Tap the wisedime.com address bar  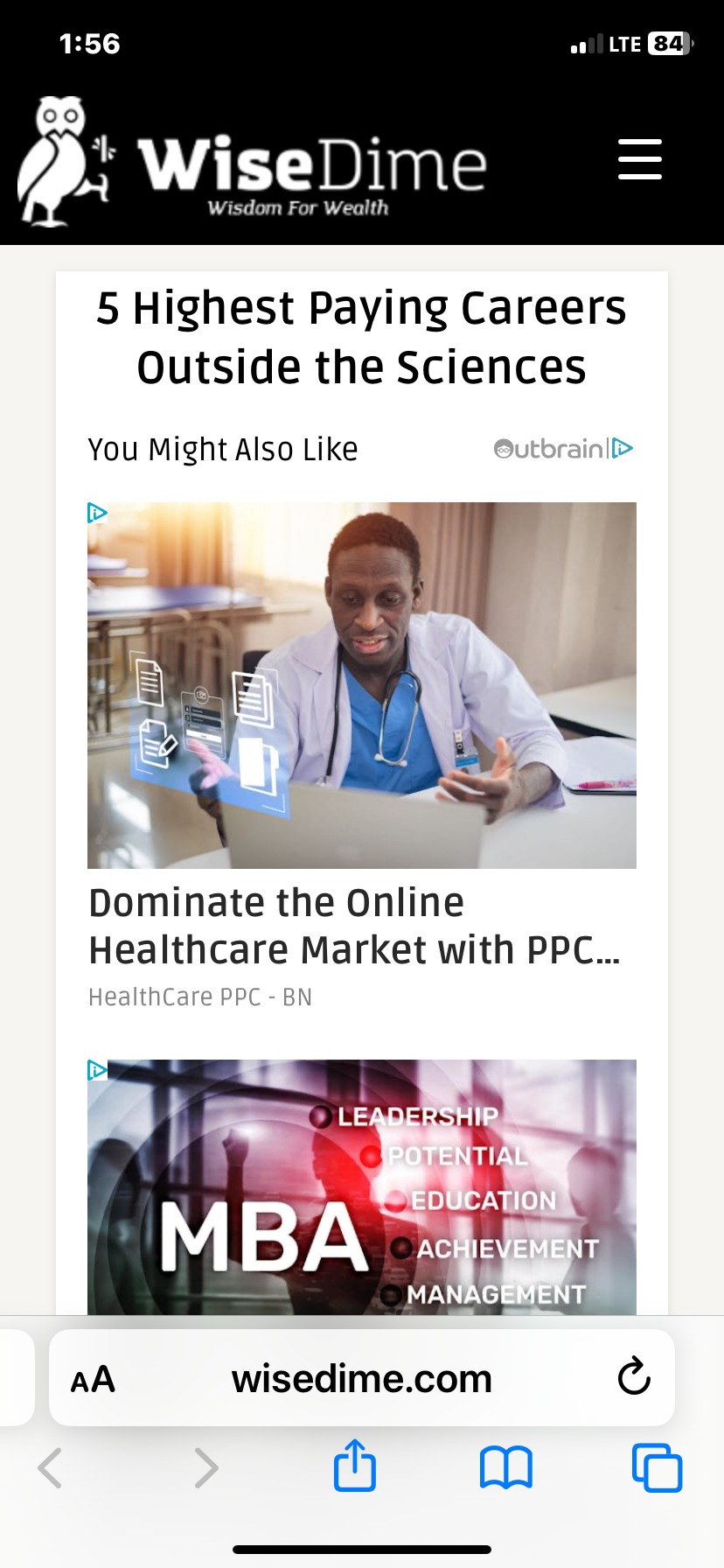click(362, 1380)
